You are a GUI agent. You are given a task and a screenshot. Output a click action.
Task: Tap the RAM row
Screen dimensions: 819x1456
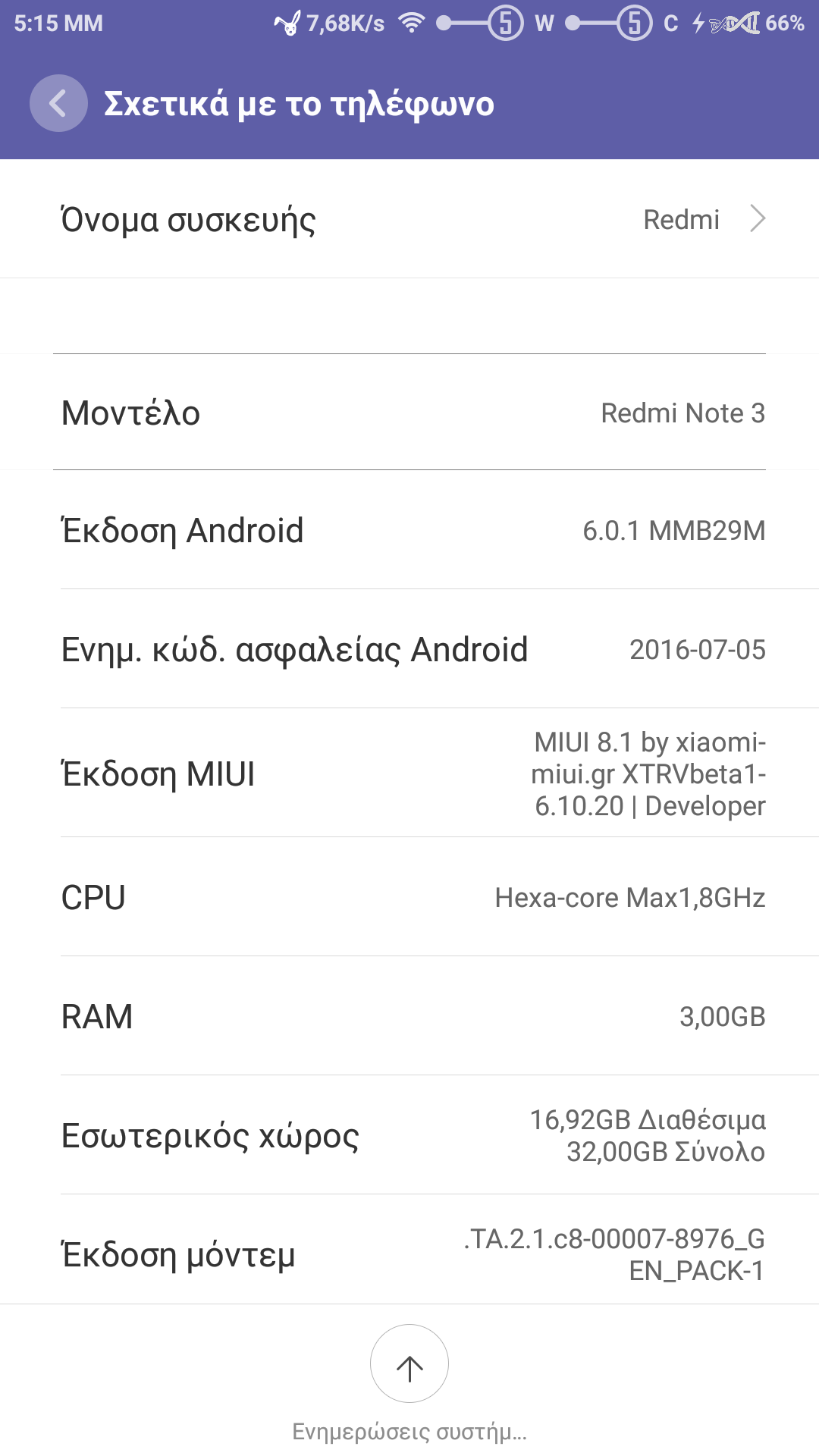[409, 1016]
